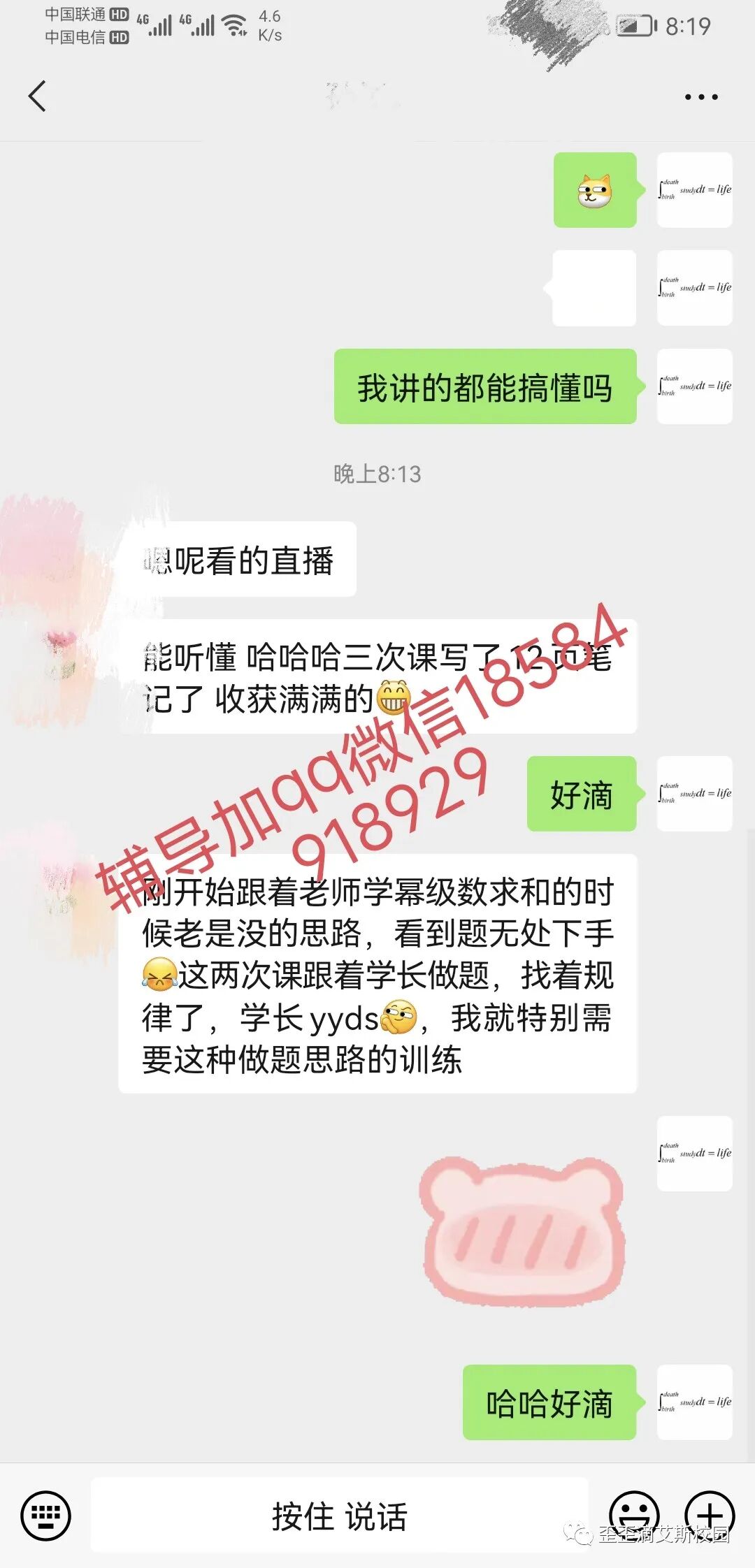Open the plus attachments menu
The height and width of the screenshot is (1568, 755).
[710, 1516]
